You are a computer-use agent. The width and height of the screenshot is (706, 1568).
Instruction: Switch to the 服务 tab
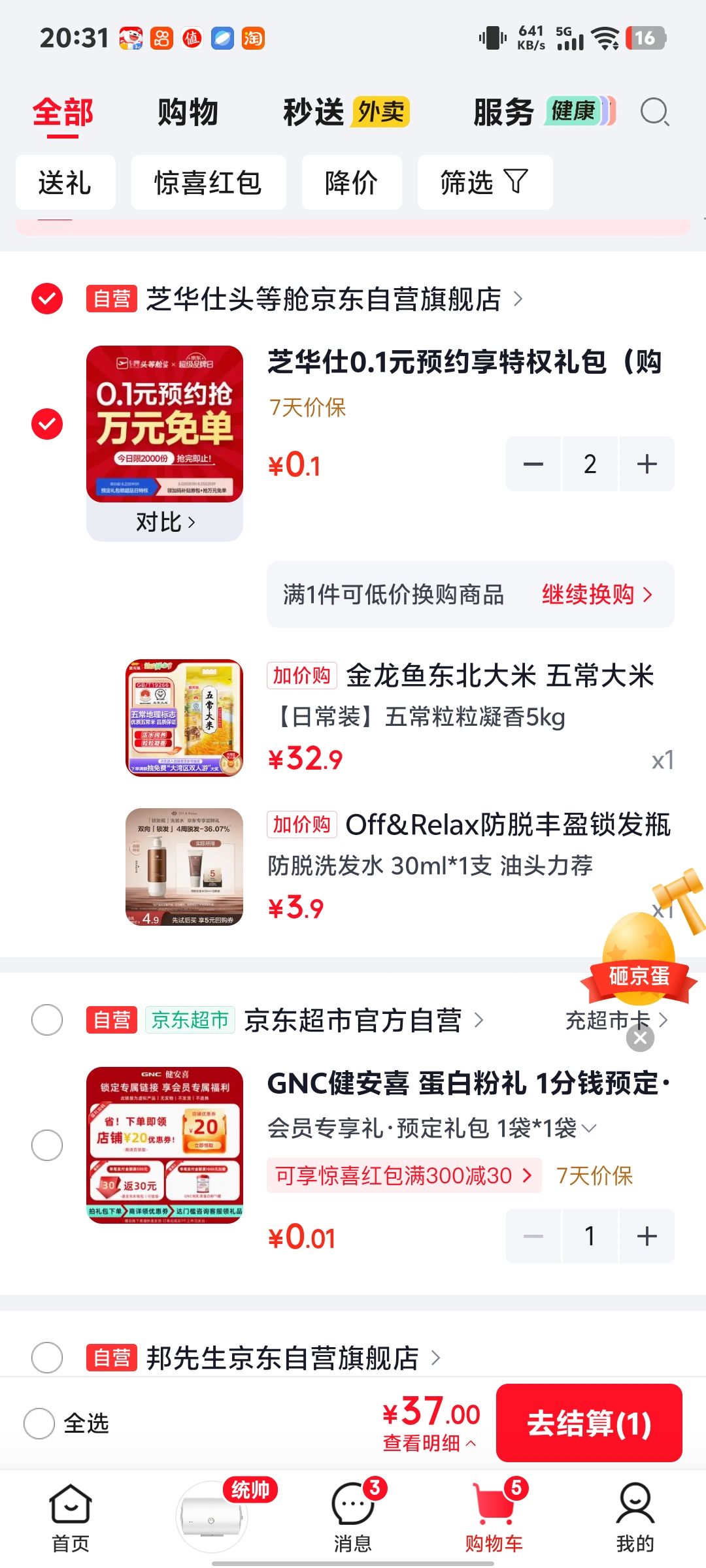(503, 112)
